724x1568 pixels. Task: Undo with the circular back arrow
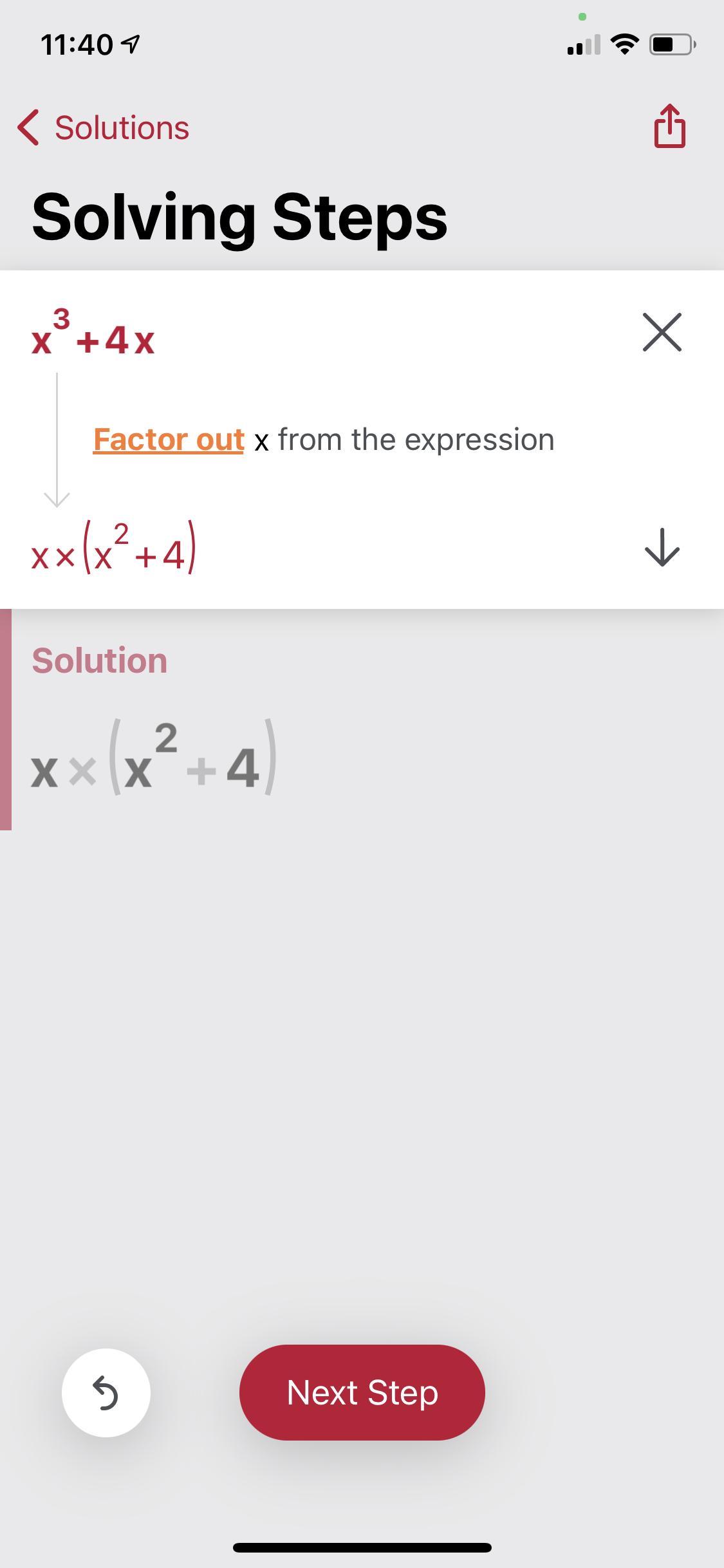coord(106,1393)
